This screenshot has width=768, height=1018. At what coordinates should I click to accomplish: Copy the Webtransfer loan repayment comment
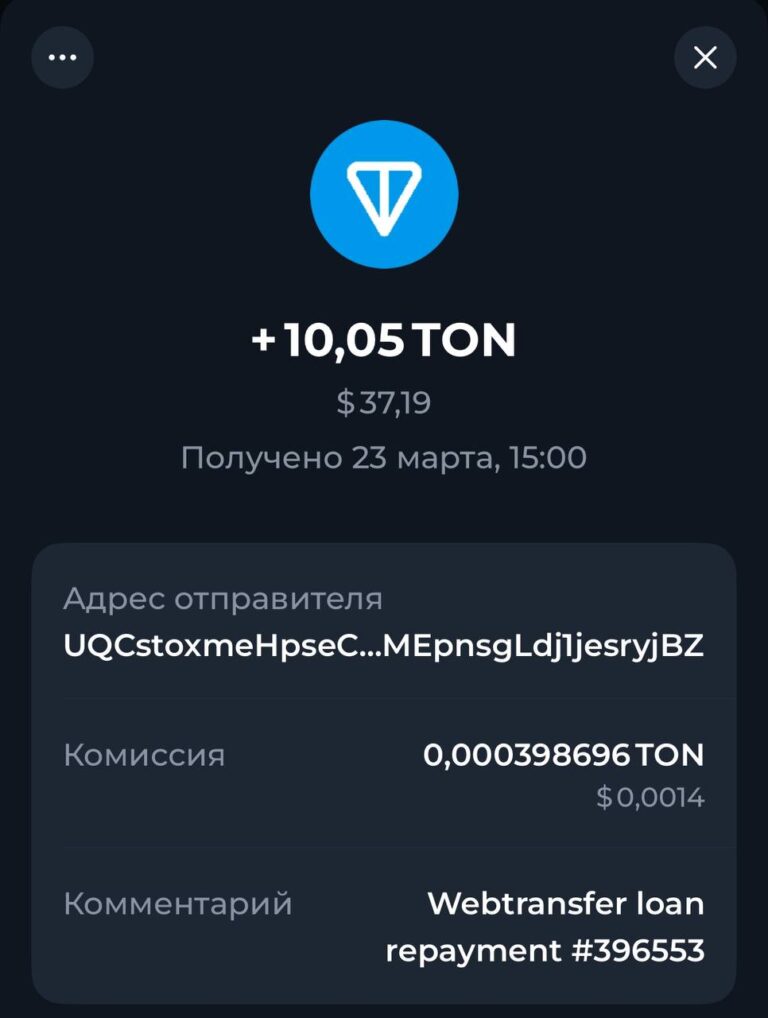[545, 927]
